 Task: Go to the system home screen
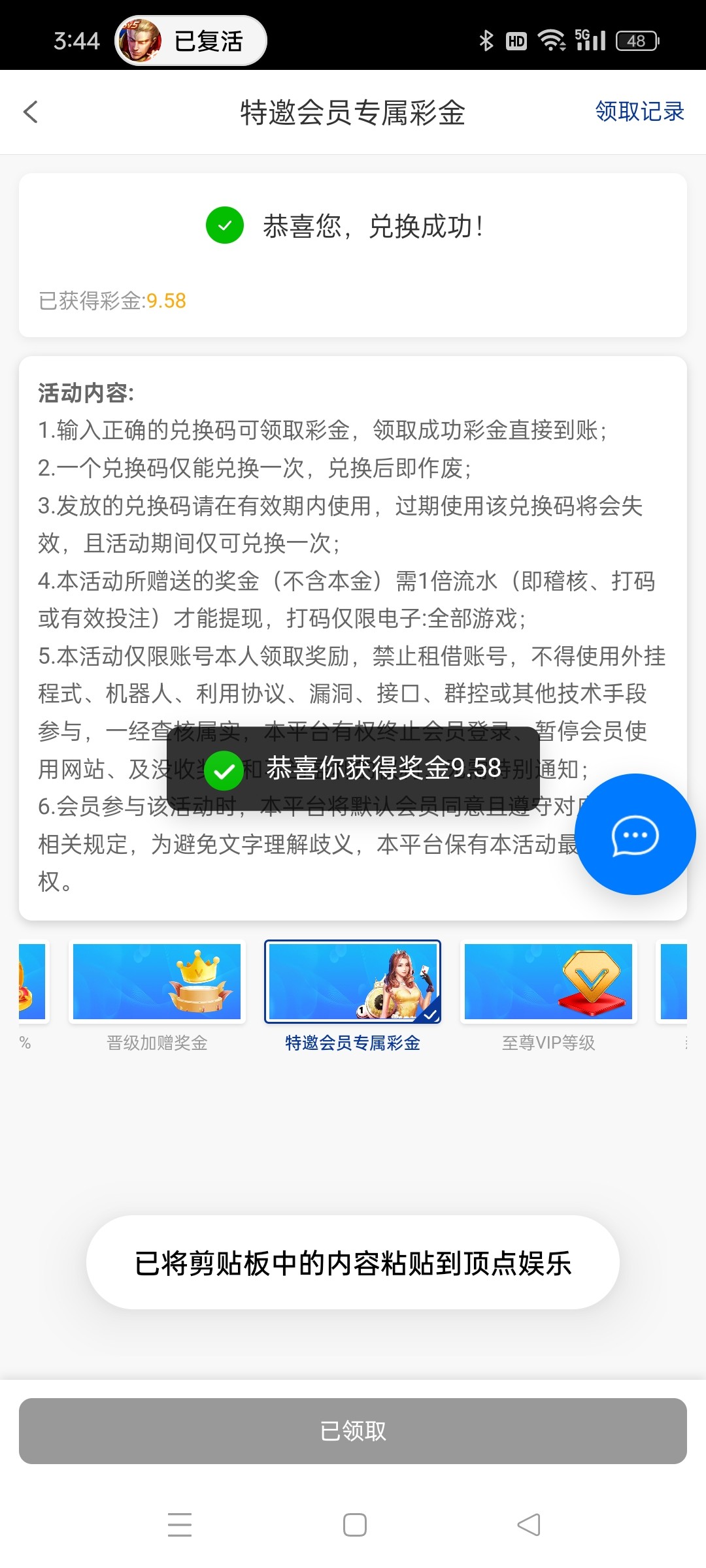click(x=354, y=1525)
